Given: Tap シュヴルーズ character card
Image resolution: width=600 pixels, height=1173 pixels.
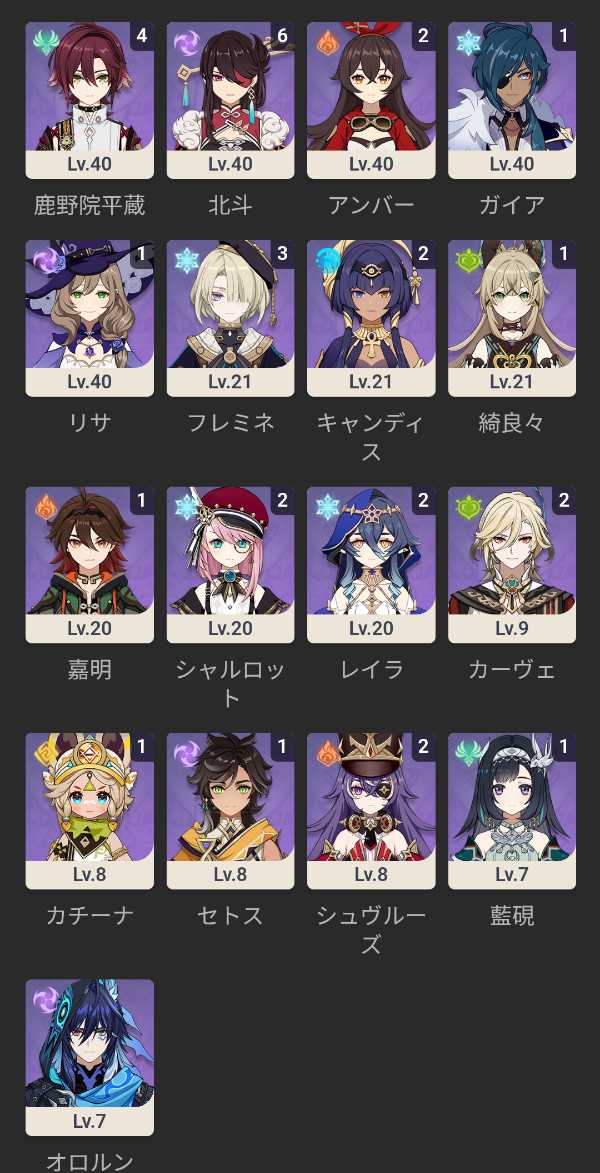Looking at the screenshot, I should click(x=371, y=810).
